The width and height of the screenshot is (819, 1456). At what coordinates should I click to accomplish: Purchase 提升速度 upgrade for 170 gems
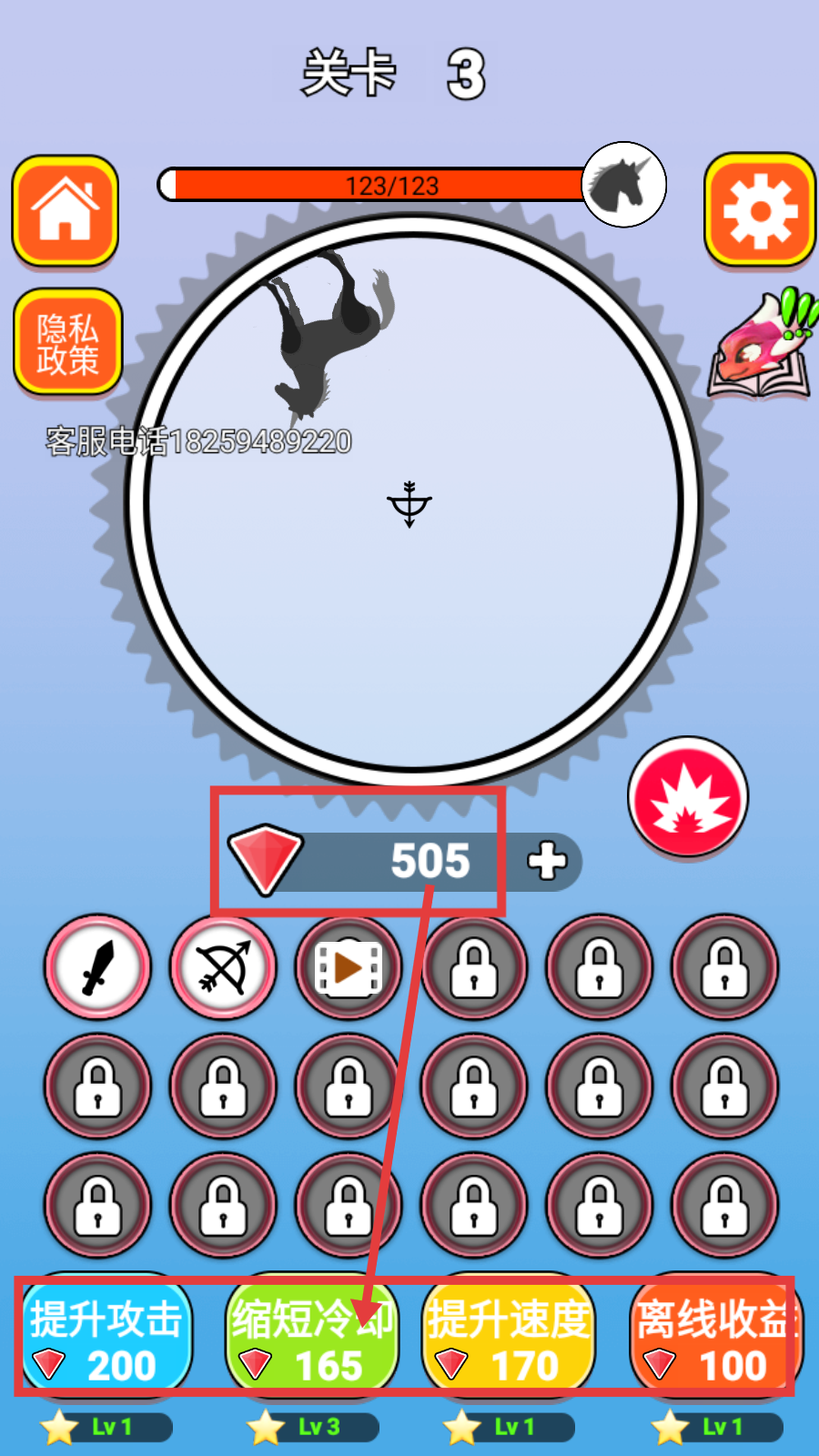tap(509, 1340)
